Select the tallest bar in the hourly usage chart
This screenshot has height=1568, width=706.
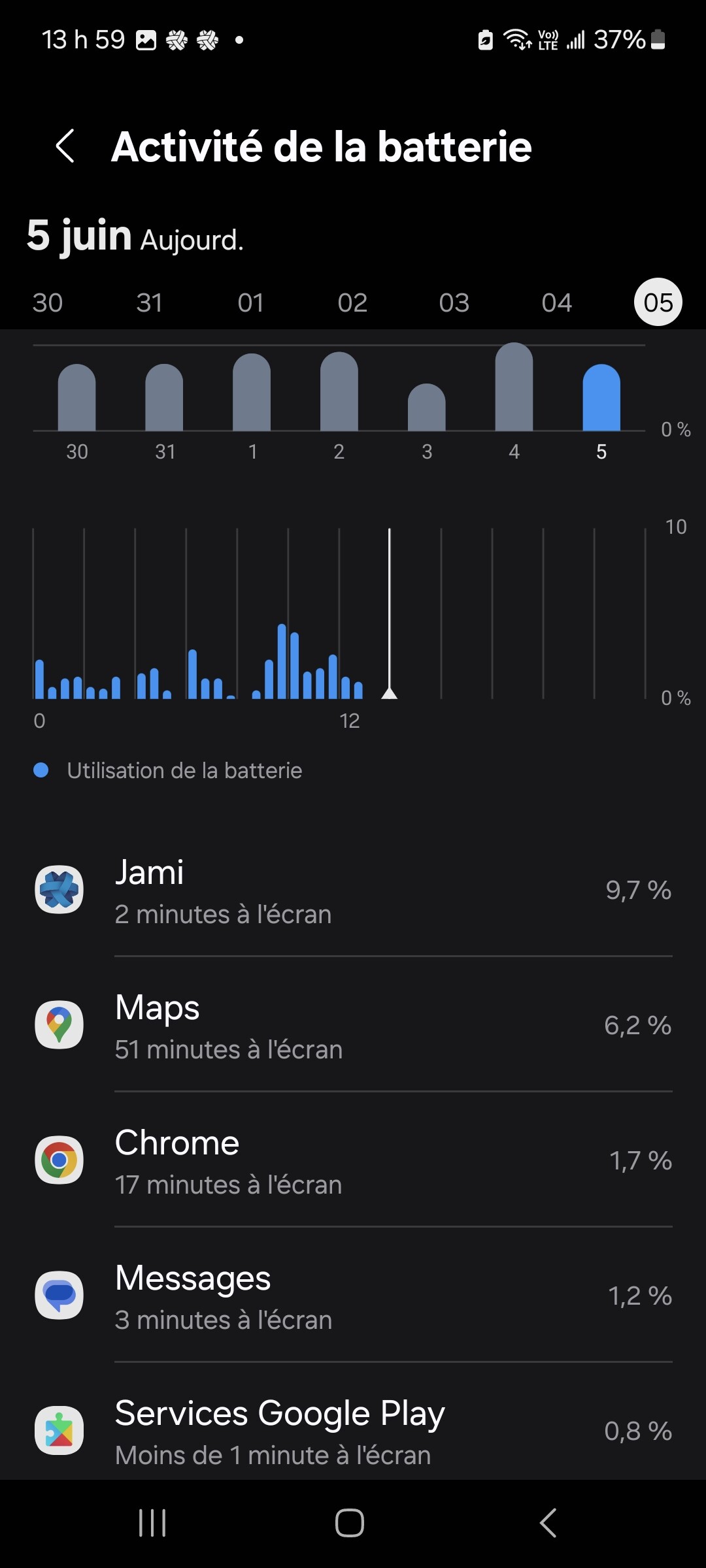[x=281, y=660]
